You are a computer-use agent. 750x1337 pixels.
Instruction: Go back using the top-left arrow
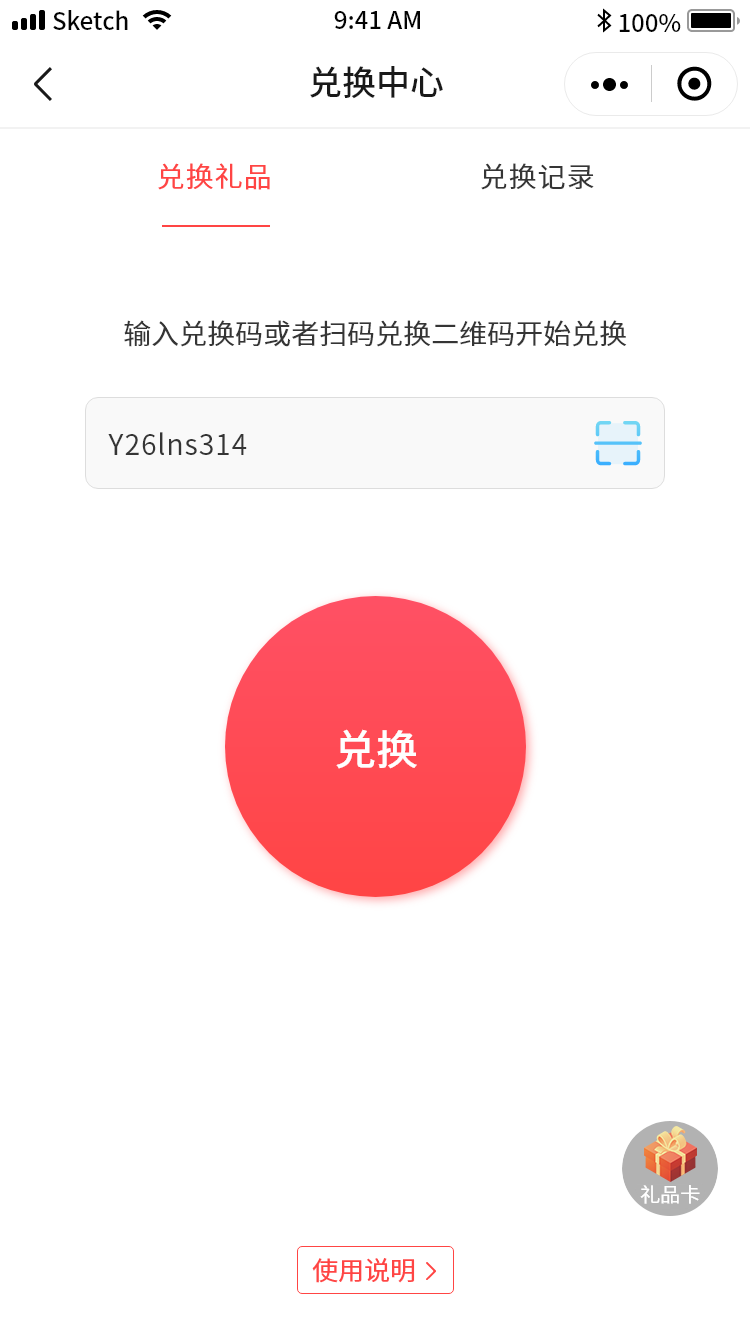[x=43, y=84]
